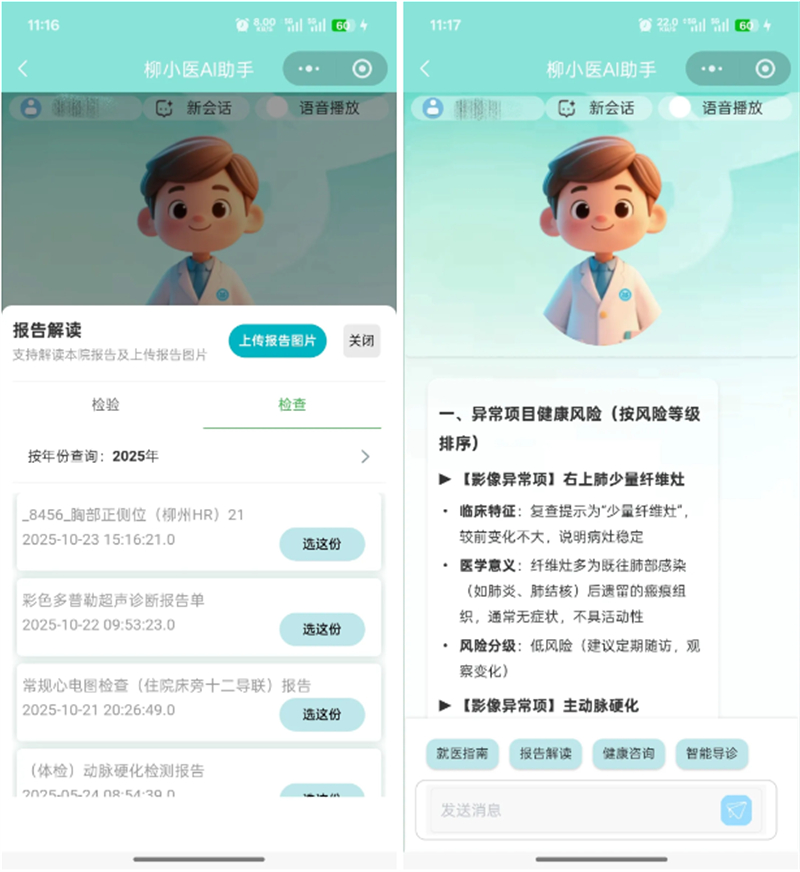Start 智能导诊 from the chip

(711, 753)
